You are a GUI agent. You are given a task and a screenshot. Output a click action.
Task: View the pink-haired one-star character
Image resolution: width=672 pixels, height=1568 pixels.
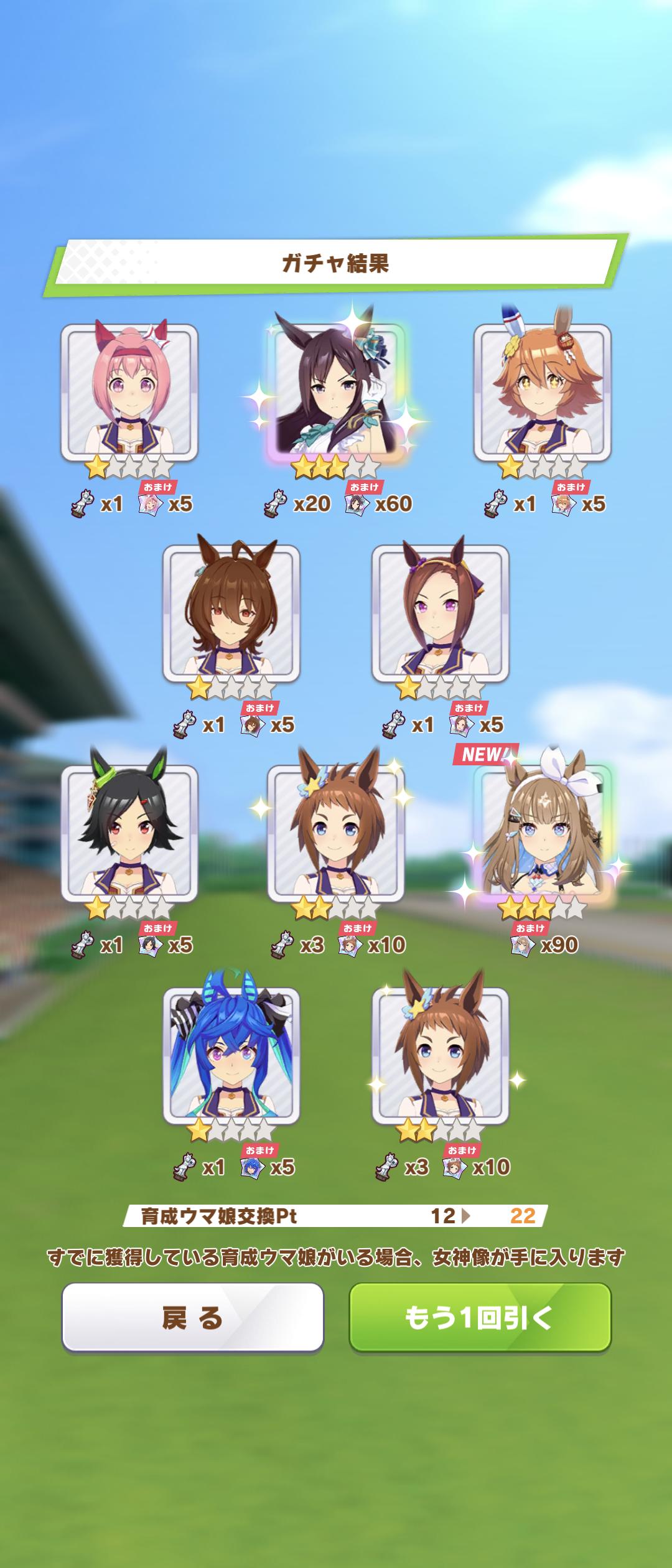point(129,393)
